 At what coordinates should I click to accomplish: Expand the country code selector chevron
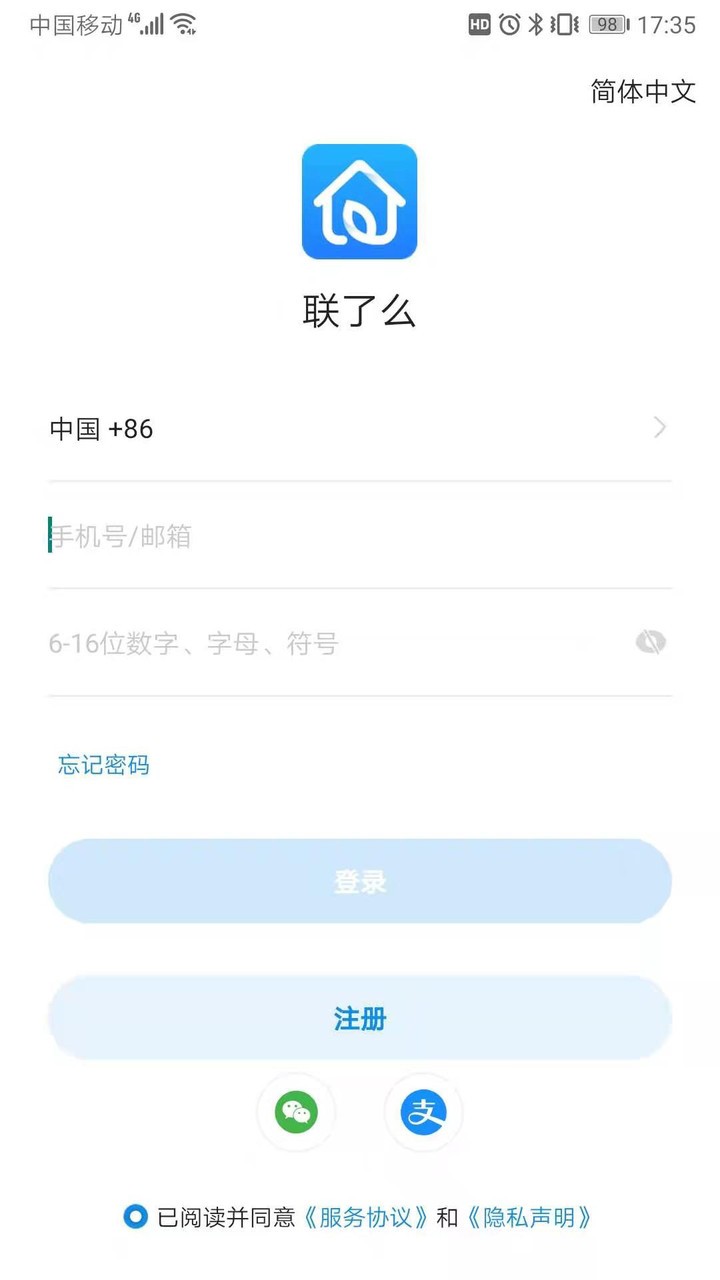coord(659,427)
